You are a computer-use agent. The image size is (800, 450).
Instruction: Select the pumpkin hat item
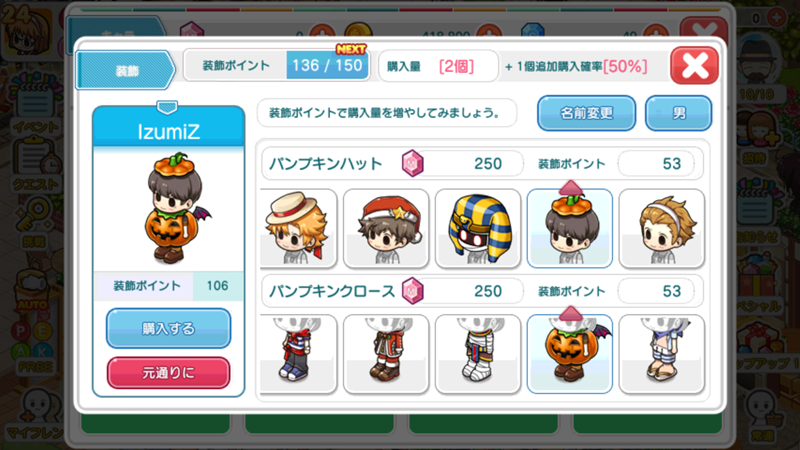[x=569, y=228]
